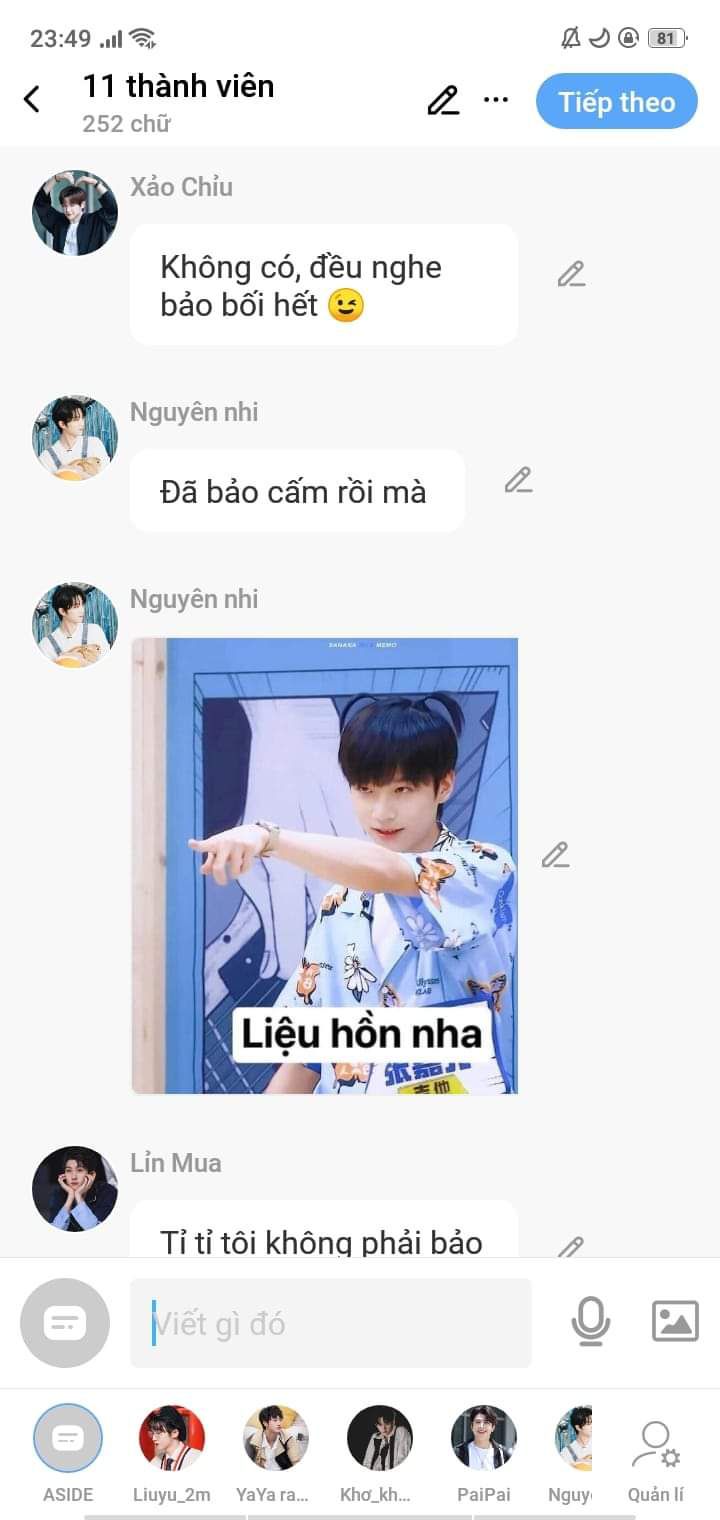This screenshot has height=1520, width=720.
Task: Select the ASIDE character option
Action: 68,1439
